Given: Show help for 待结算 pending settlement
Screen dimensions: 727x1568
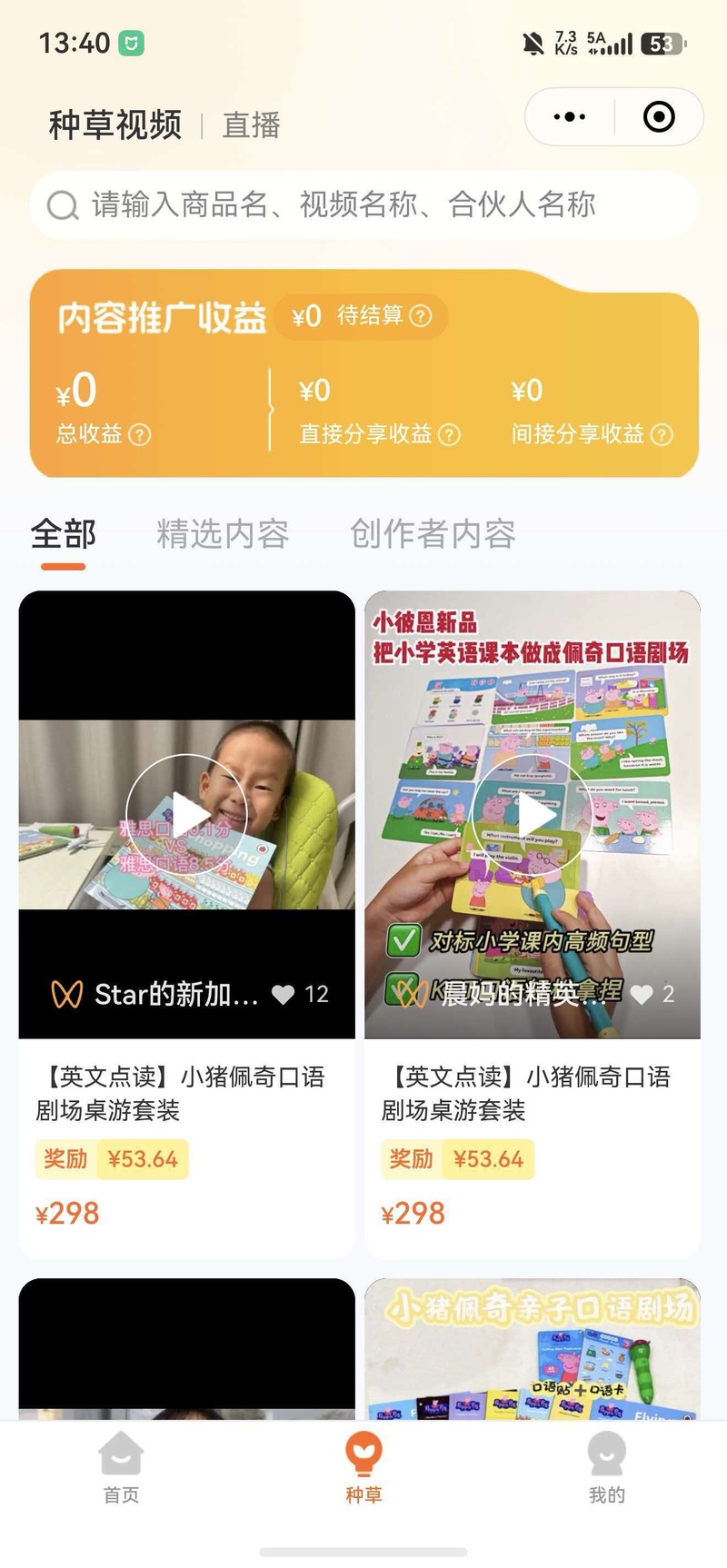Looking at the screenshot, I should (x=420, y=316).
